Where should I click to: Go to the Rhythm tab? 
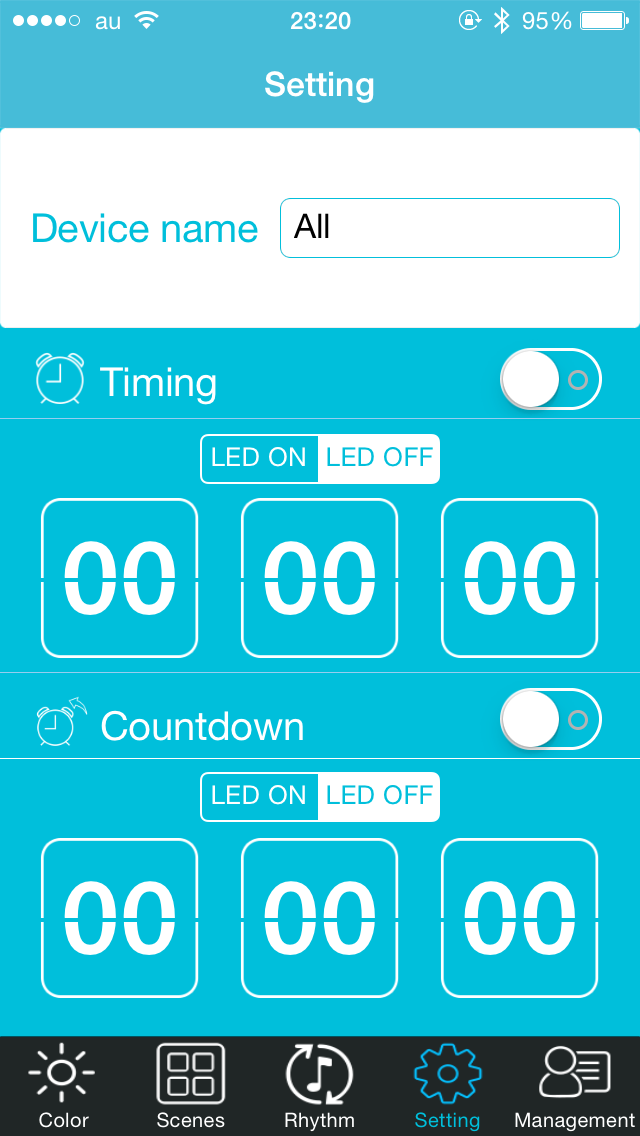319,1086
